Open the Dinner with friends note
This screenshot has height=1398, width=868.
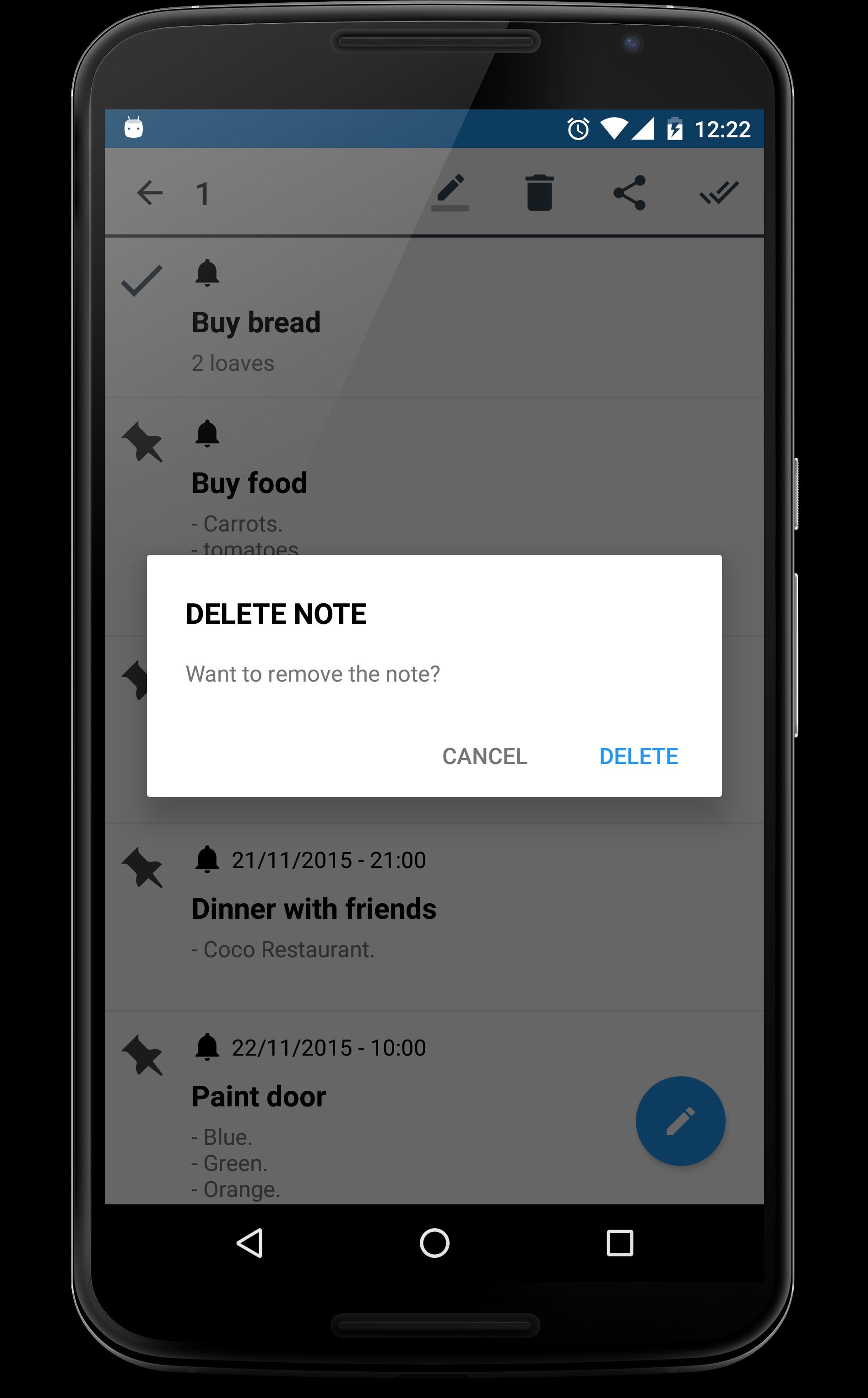click(x=314, y=909)
